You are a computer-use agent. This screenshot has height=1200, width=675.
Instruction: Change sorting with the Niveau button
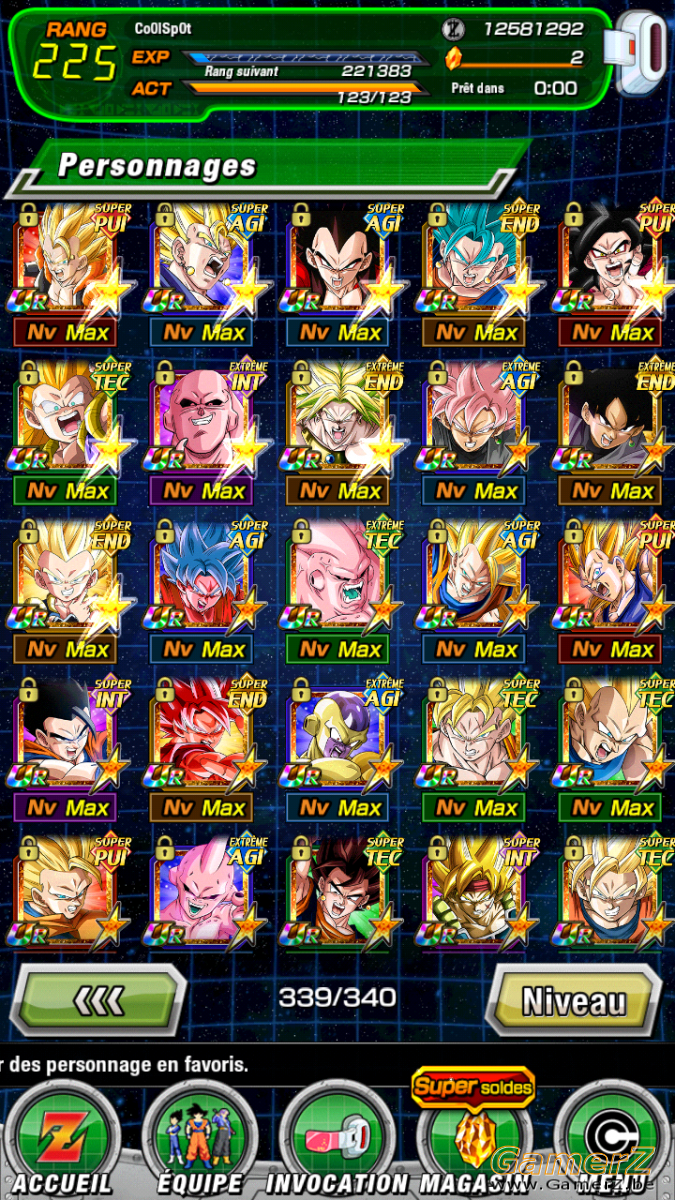572,1000
